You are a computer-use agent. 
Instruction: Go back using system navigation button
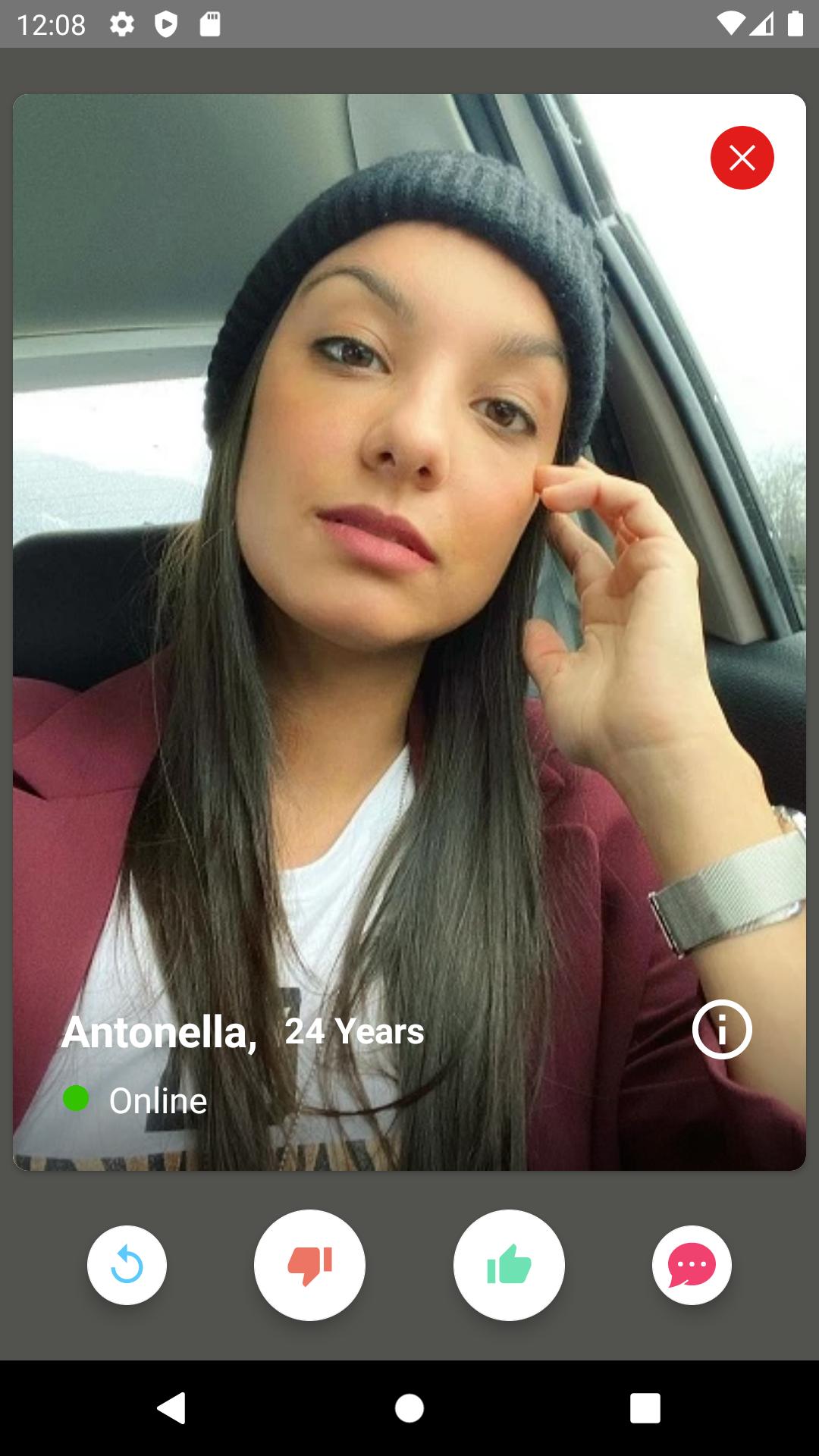point(171,1408)
